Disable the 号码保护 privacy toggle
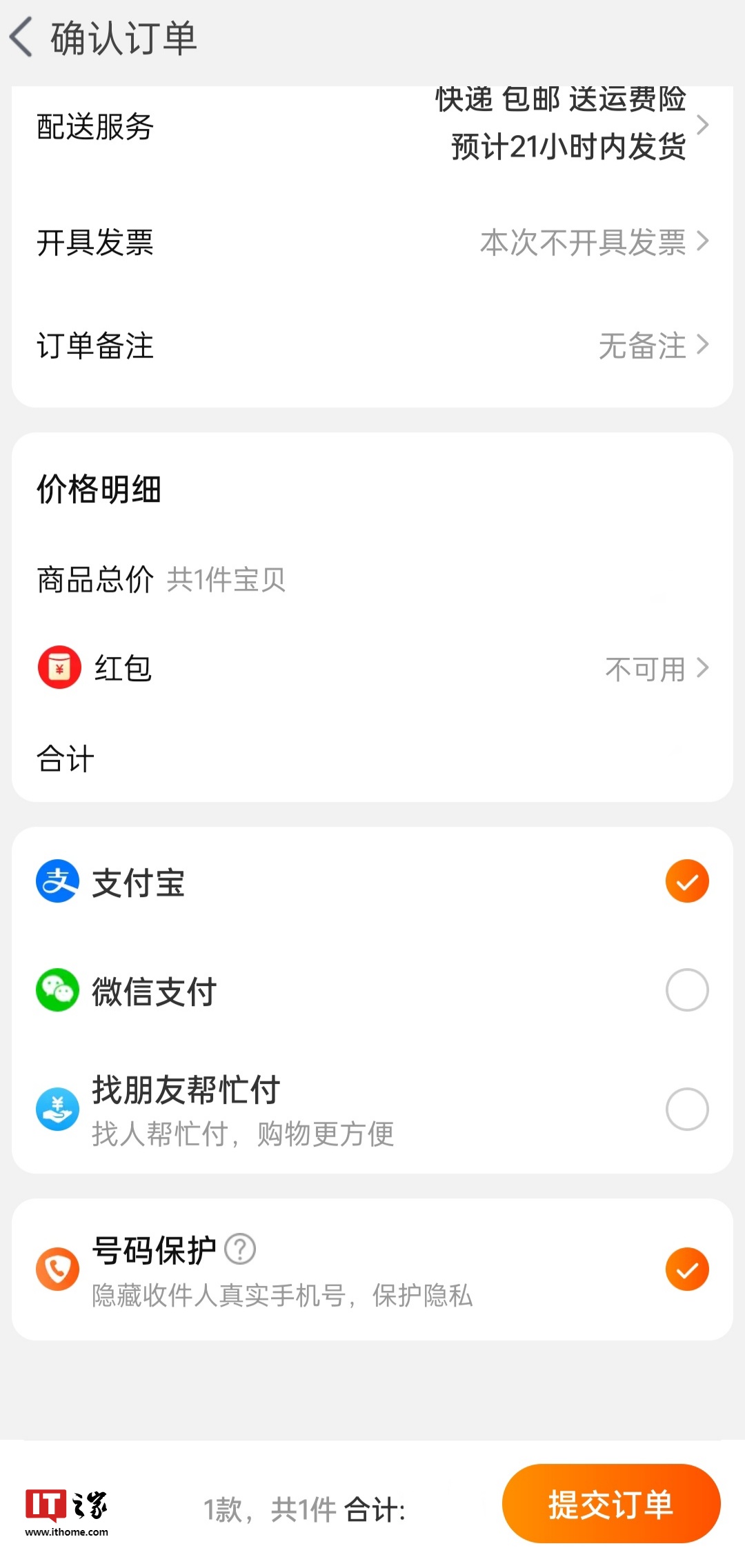The image size is (745, 1568). (x=686, y=1269)
